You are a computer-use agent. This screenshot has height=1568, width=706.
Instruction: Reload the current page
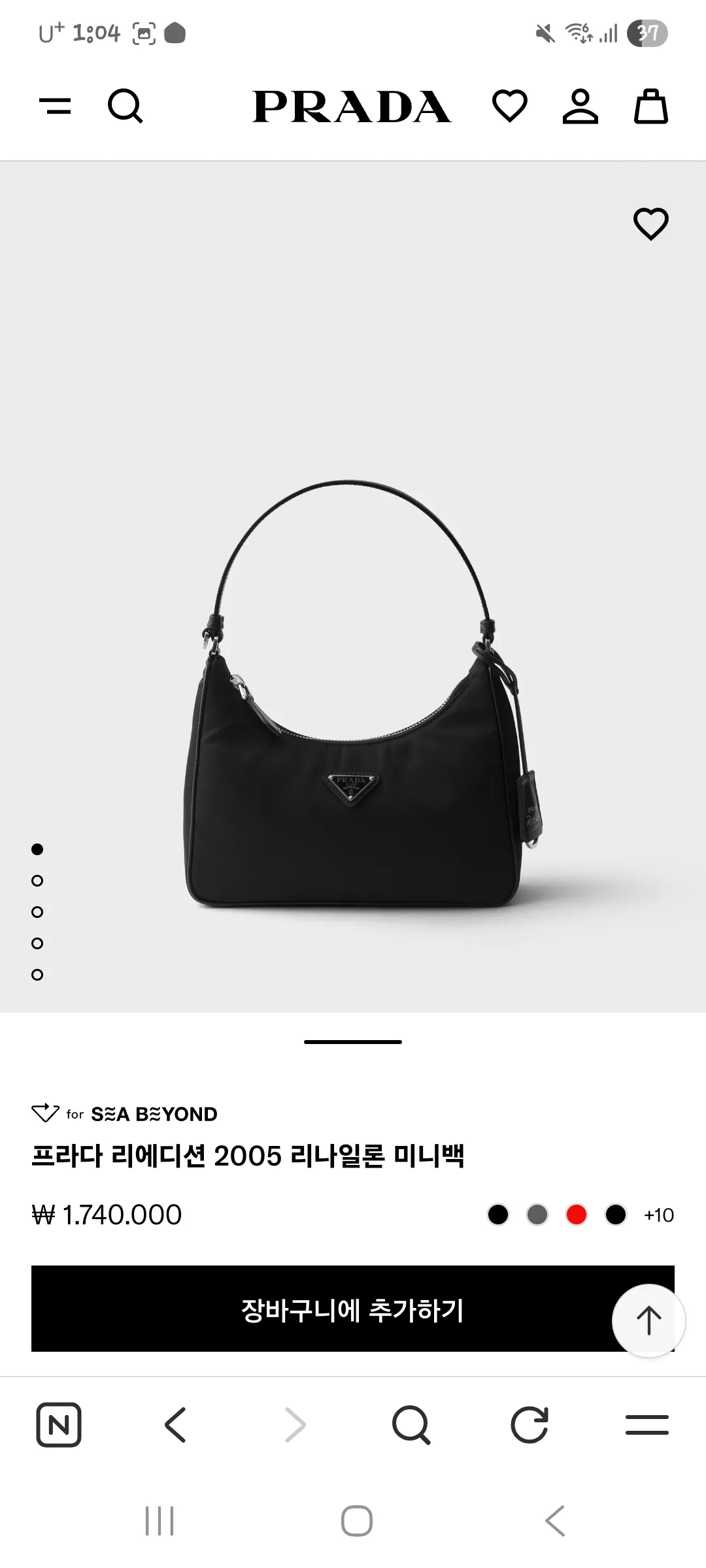point(529,1425)
